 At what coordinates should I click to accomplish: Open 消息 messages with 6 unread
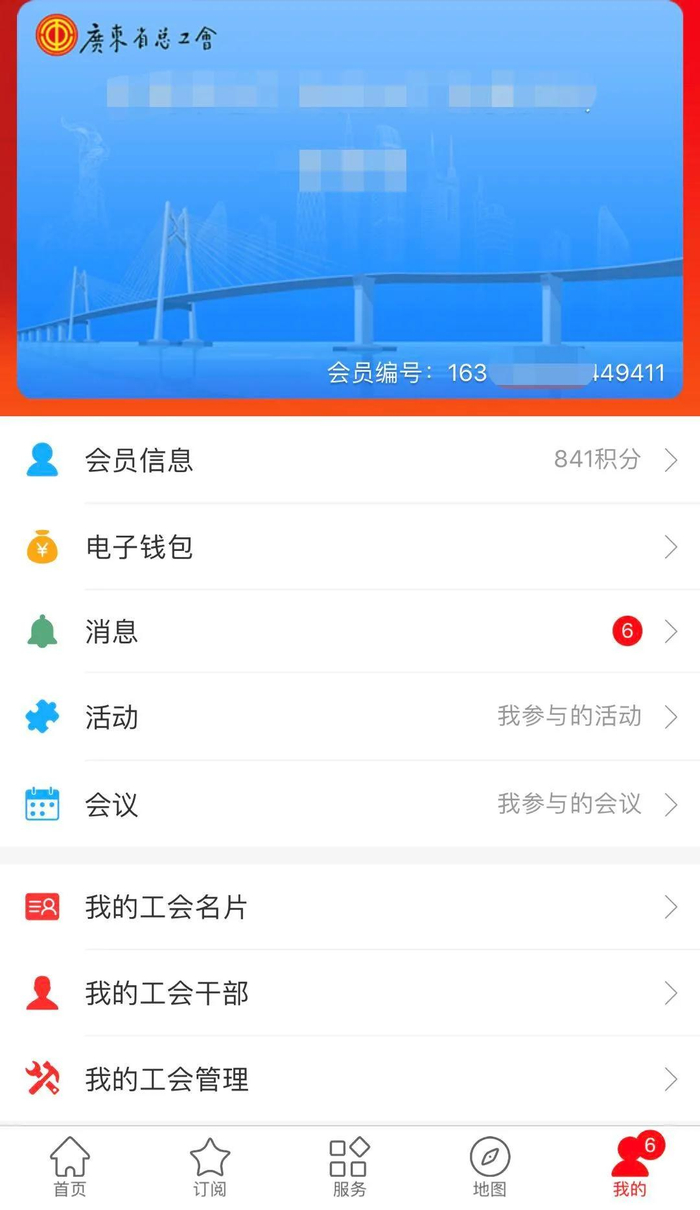tap(350, 631)
